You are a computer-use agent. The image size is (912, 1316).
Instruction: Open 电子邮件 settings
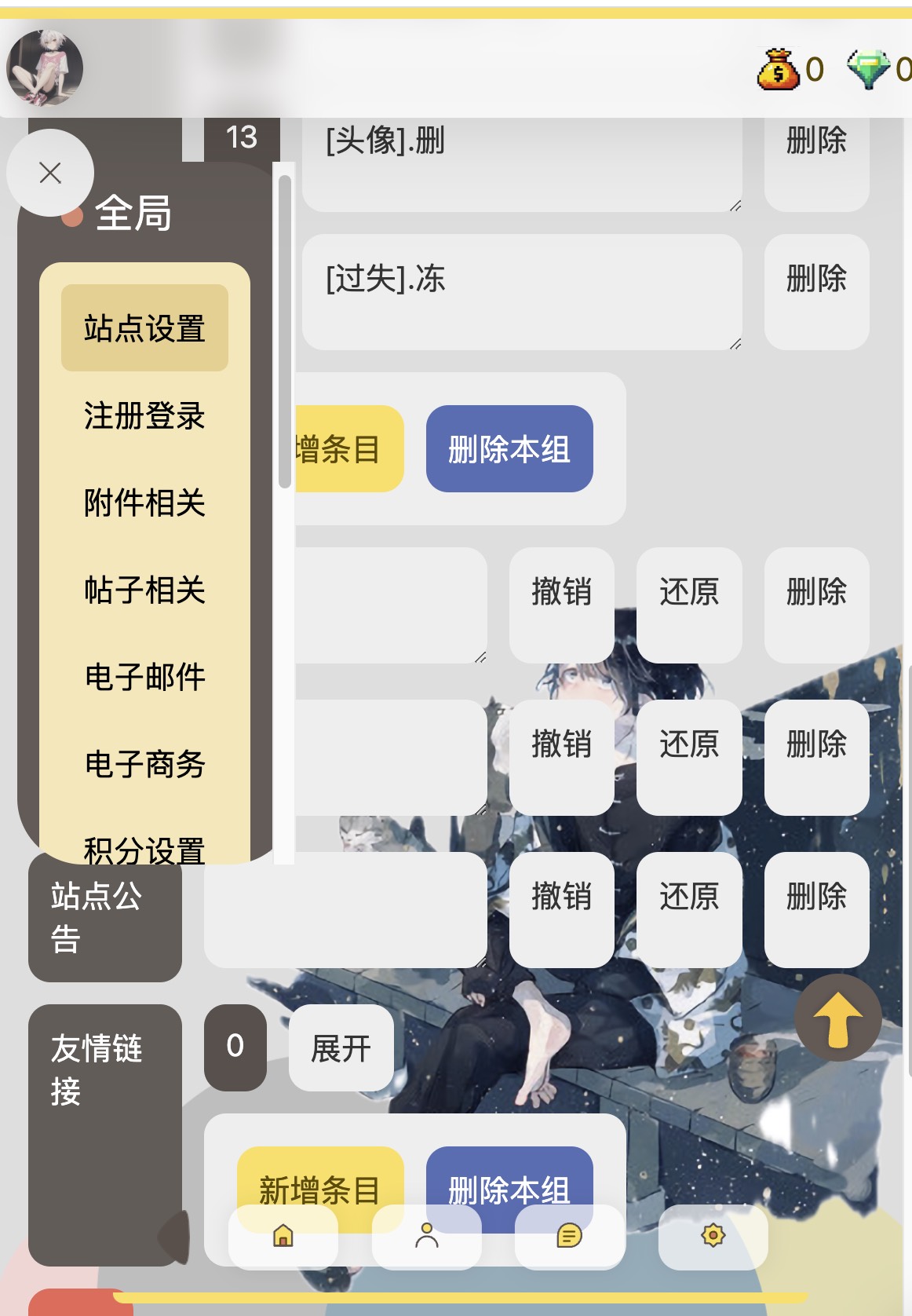(144, 677)
